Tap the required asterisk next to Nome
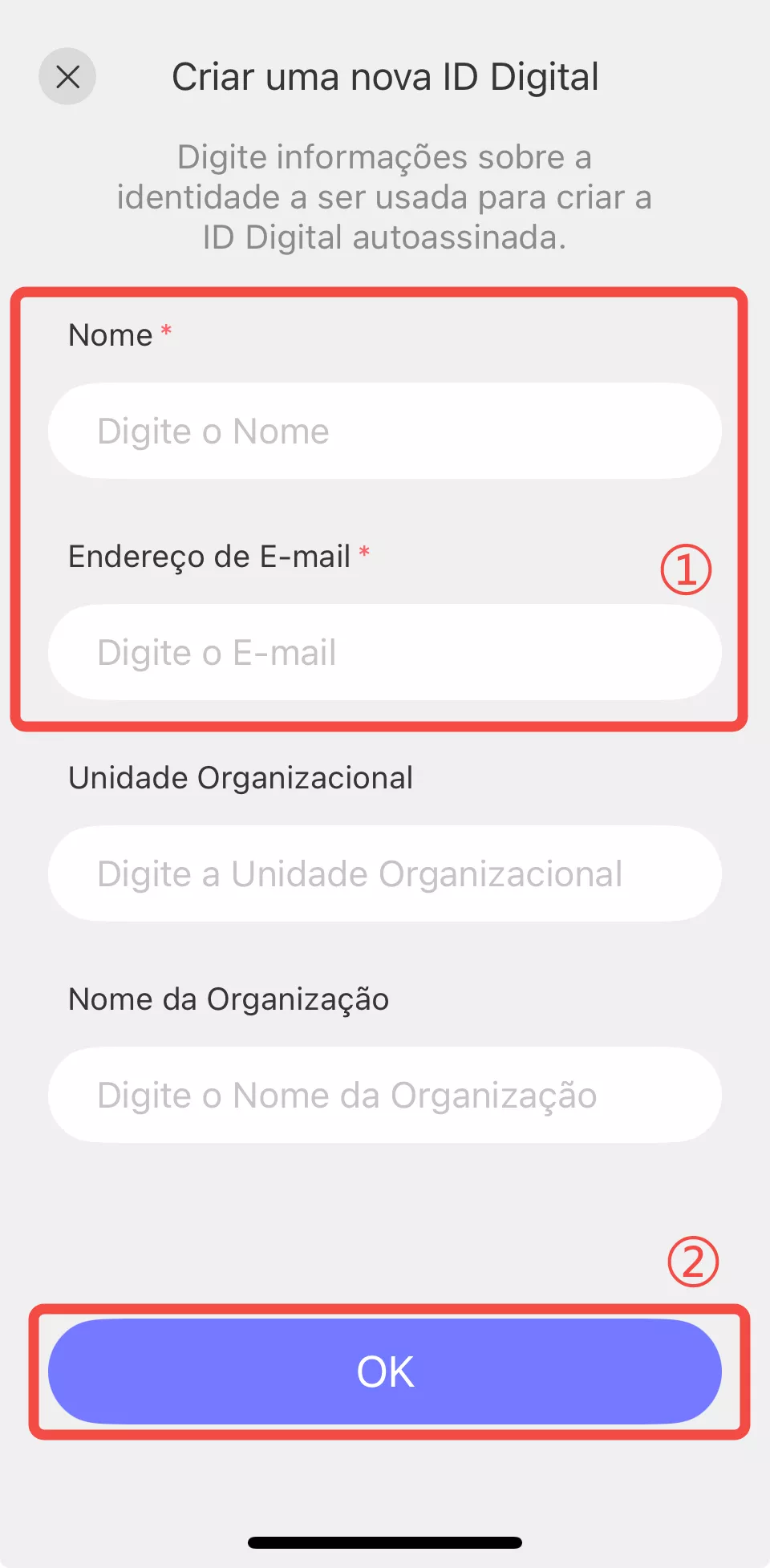This screenshot has height=1568, width=770. (166, 329)
